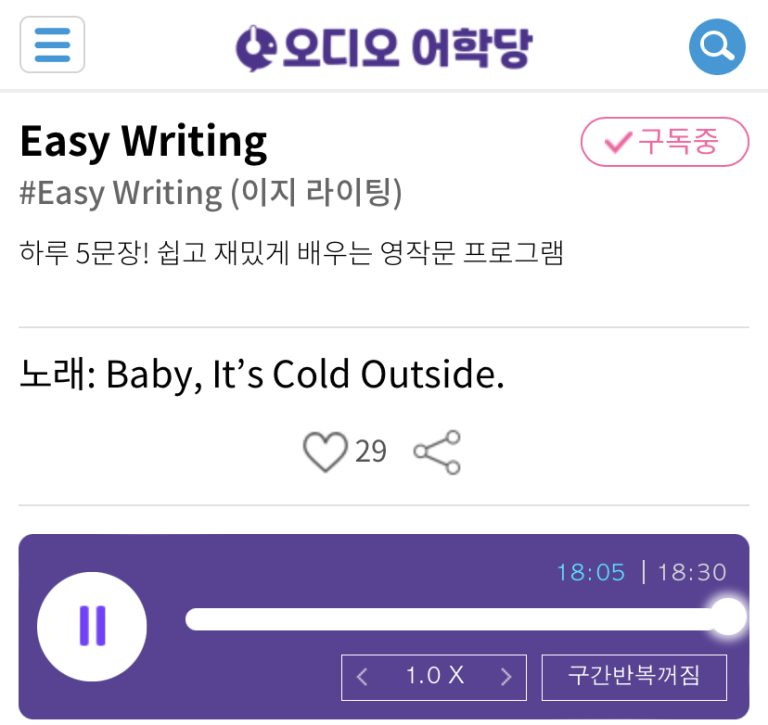Open the search magnifier
This screenshot has width=768, height=725.
point(717,46)
